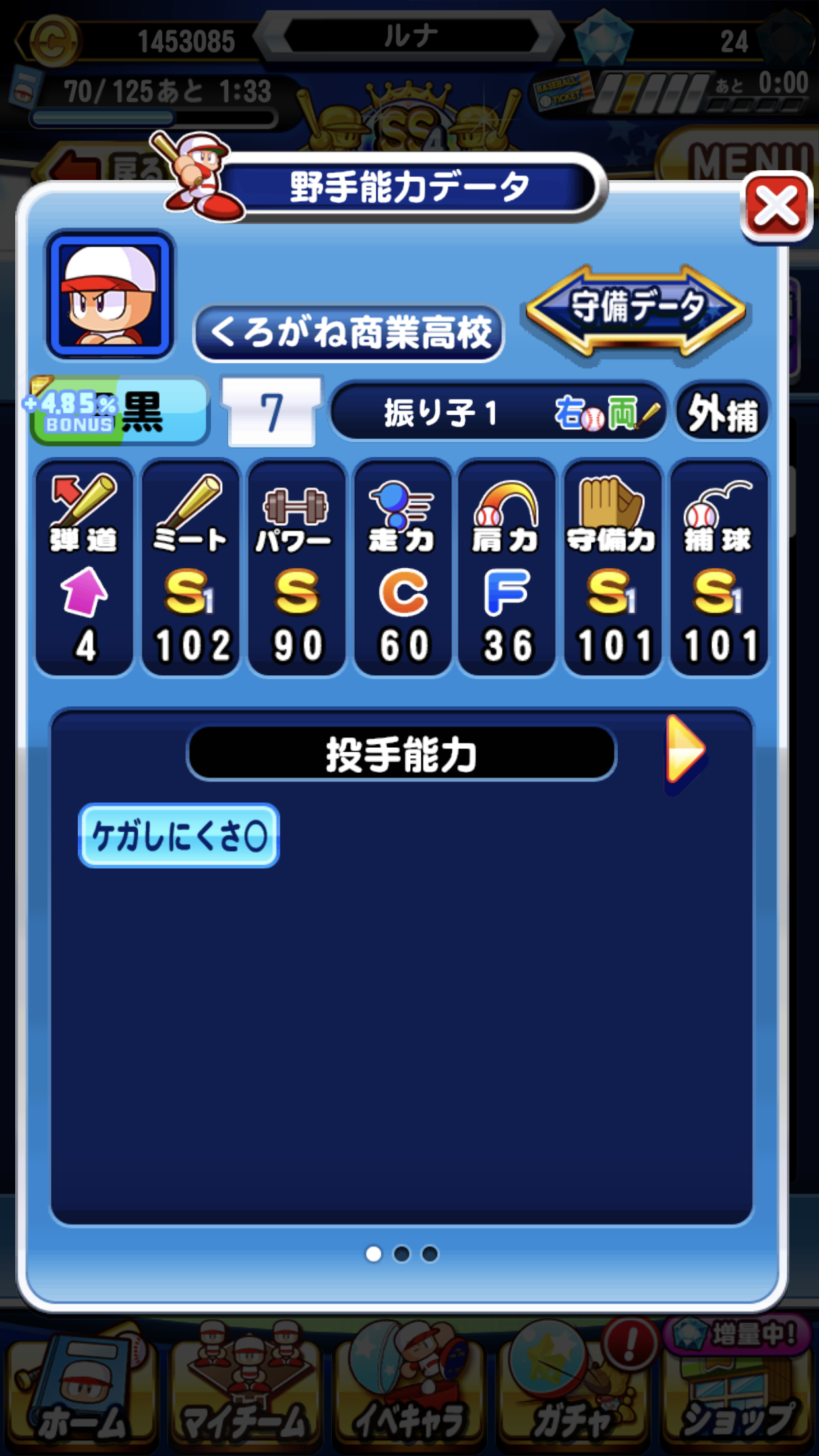Image resolution: width=819 pixels, height=1456 pixels.
Task: Tap the ケガしにくさ○ ability chip
Action: click(179, 835)
